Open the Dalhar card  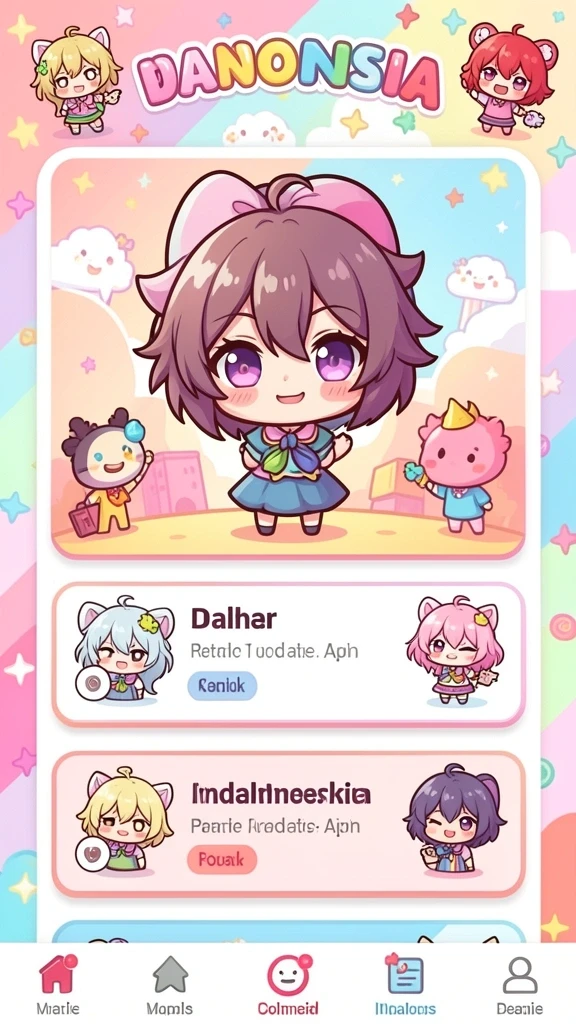pos(288,654)
